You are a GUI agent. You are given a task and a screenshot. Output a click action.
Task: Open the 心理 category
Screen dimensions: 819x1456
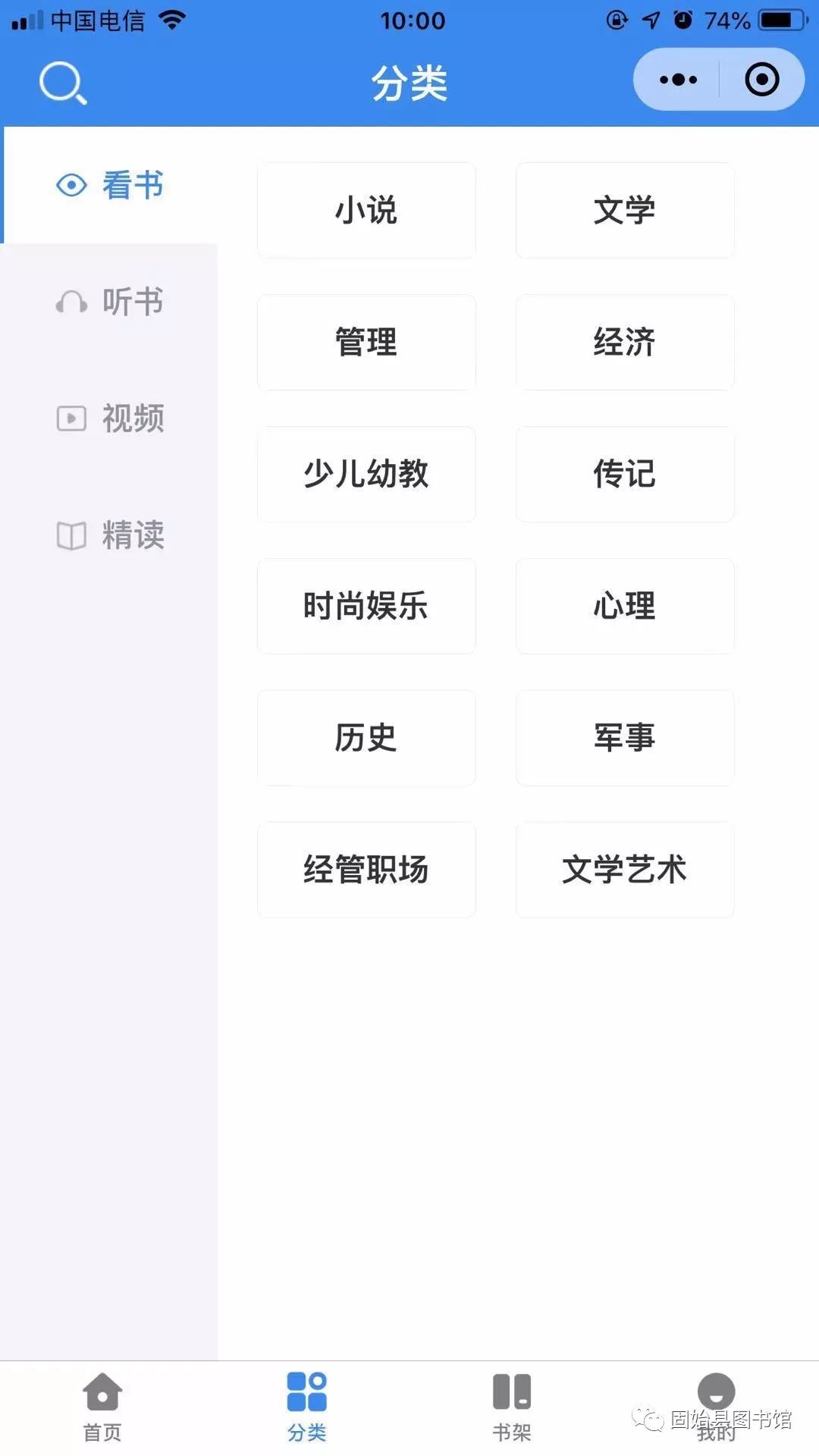(x=624, y=606)
